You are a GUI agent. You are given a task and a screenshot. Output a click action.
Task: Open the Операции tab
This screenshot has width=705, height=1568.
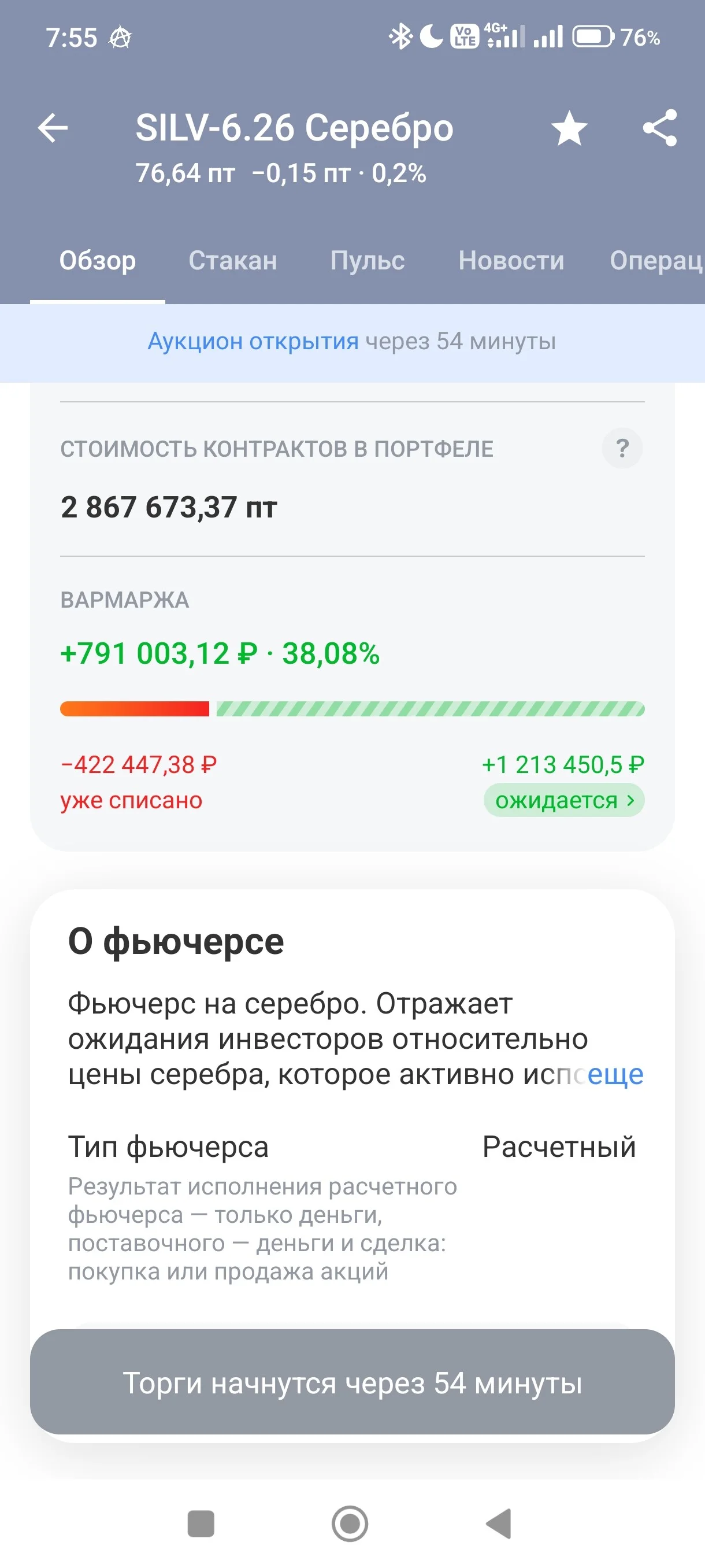(657, 261)
